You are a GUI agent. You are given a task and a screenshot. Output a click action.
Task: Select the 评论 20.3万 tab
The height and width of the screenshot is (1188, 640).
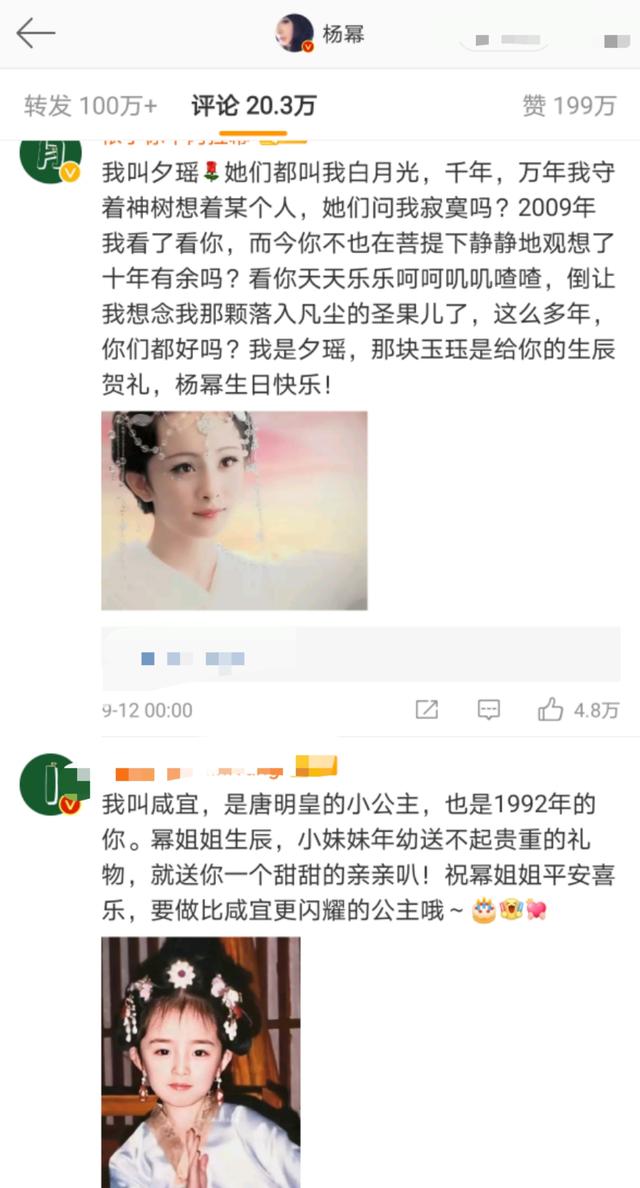tap(254, 105)
